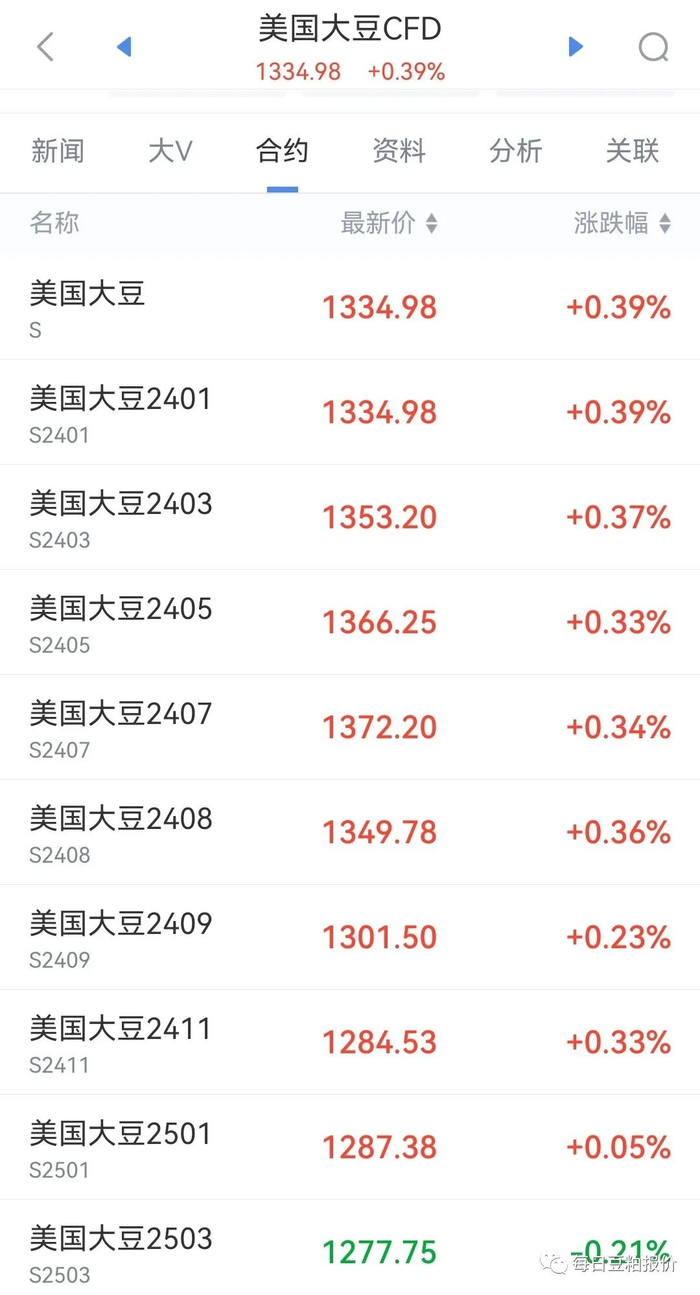Image resolution: width=700 pixels, height=1295 pixels.
Task: View the 美国大豆2403 contract details
Action: click(350, 517)
